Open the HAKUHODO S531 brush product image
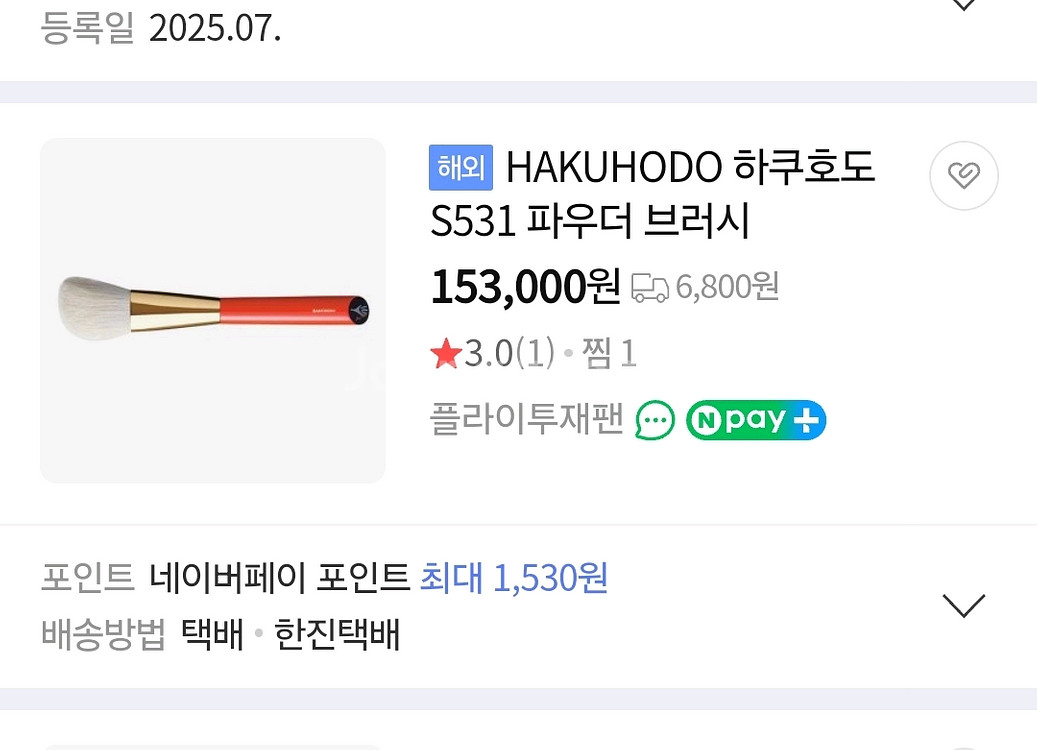The width and height of the screenshot is (1037, 750). [212, 310]
